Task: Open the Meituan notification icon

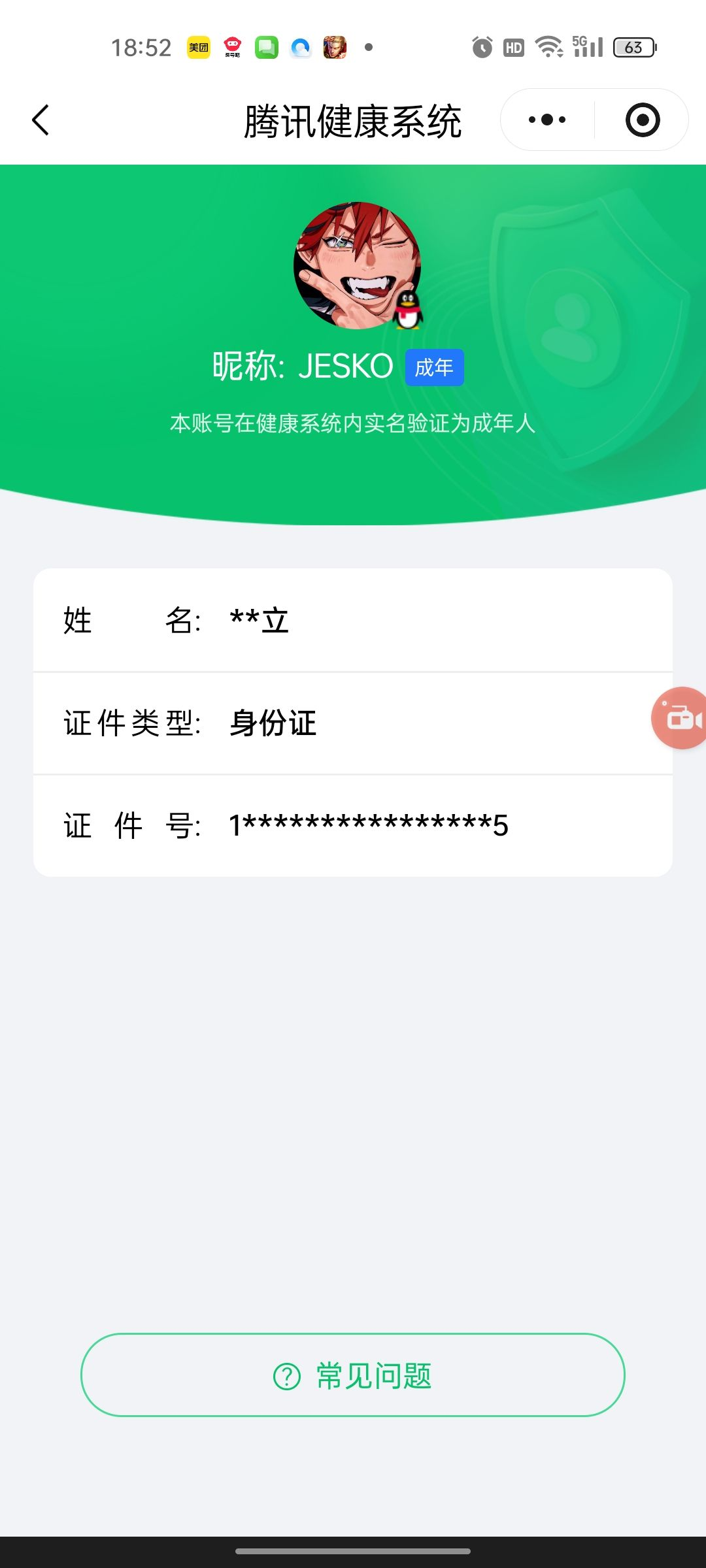Action: tap(200, 46)
